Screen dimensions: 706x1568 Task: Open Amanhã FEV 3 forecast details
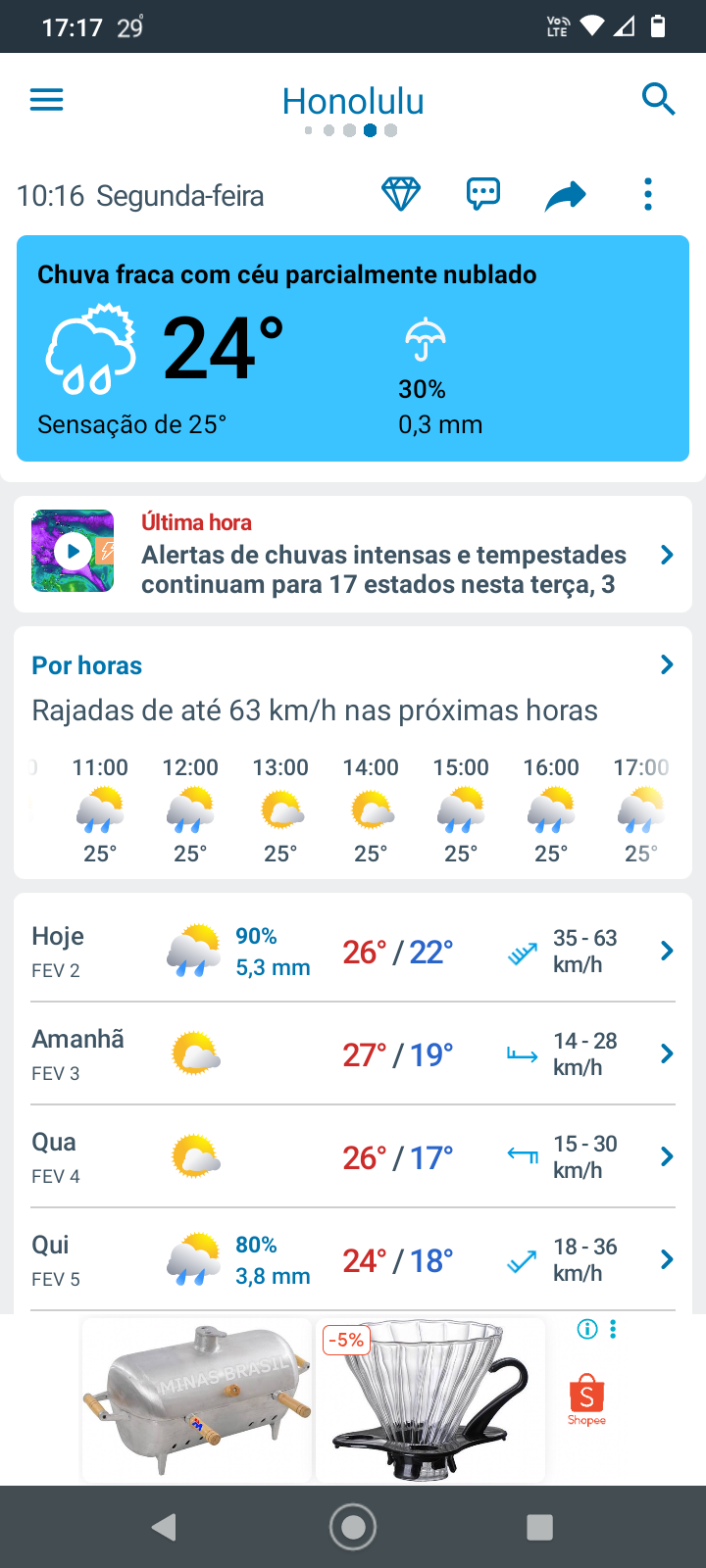(x=353, y=1054)
